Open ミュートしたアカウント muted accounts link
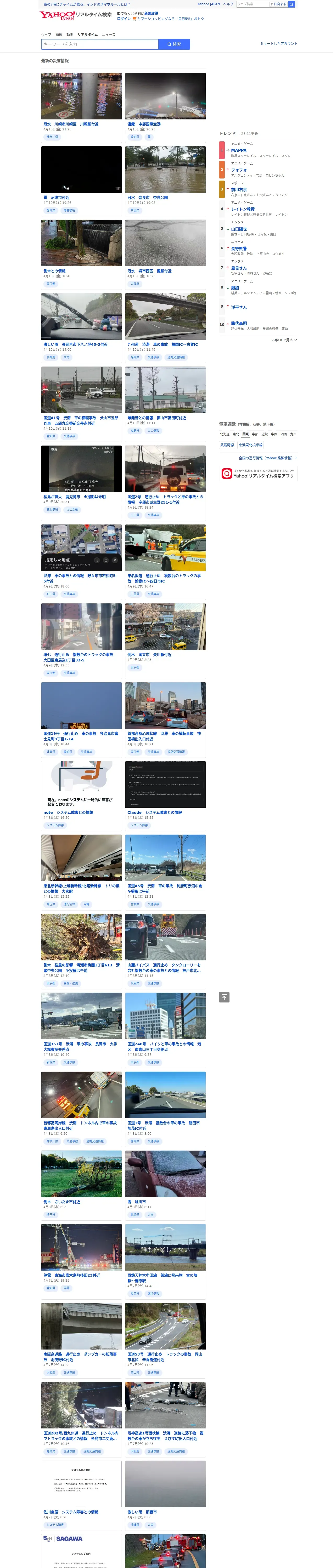The height and width of the screenshot is (1568, 336). (279, 44)
